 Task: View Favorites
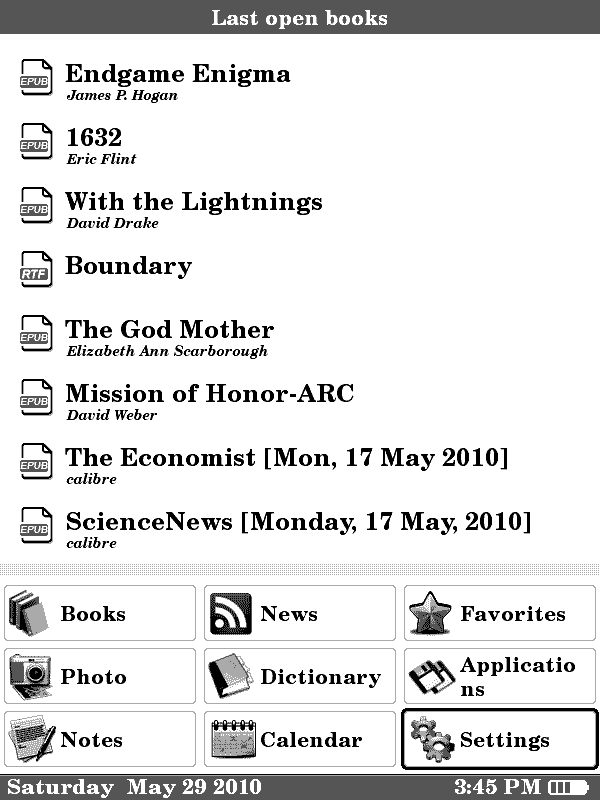500,614
